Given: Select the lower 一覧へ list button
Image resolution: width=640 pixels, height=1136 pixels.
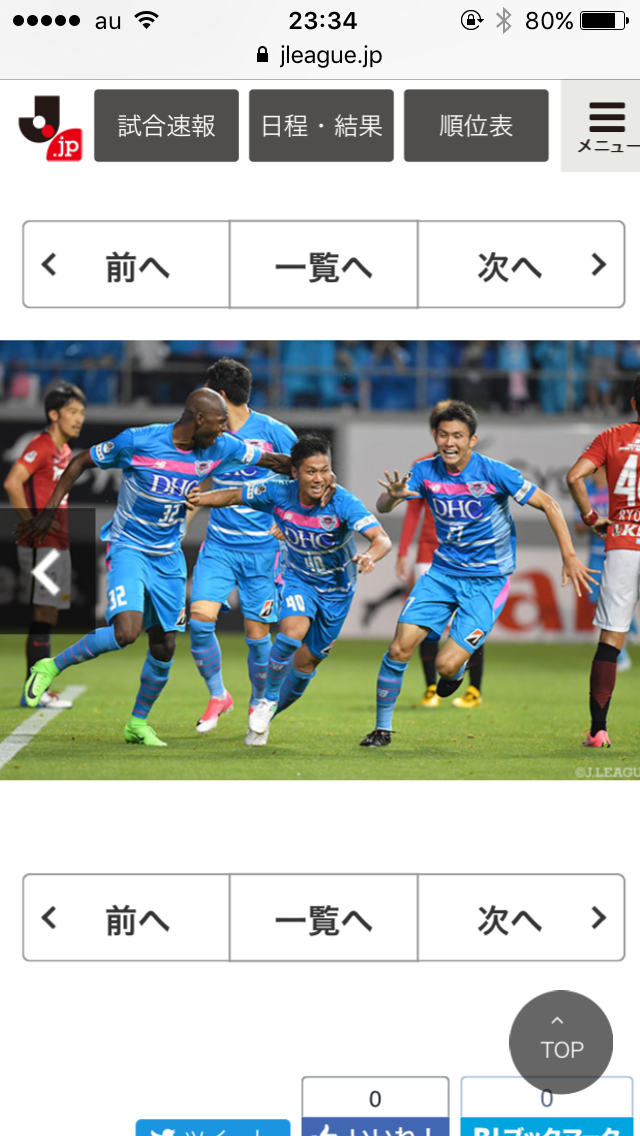Looking at the screenshot, I should pyautogui.click(x=323, y=918).
